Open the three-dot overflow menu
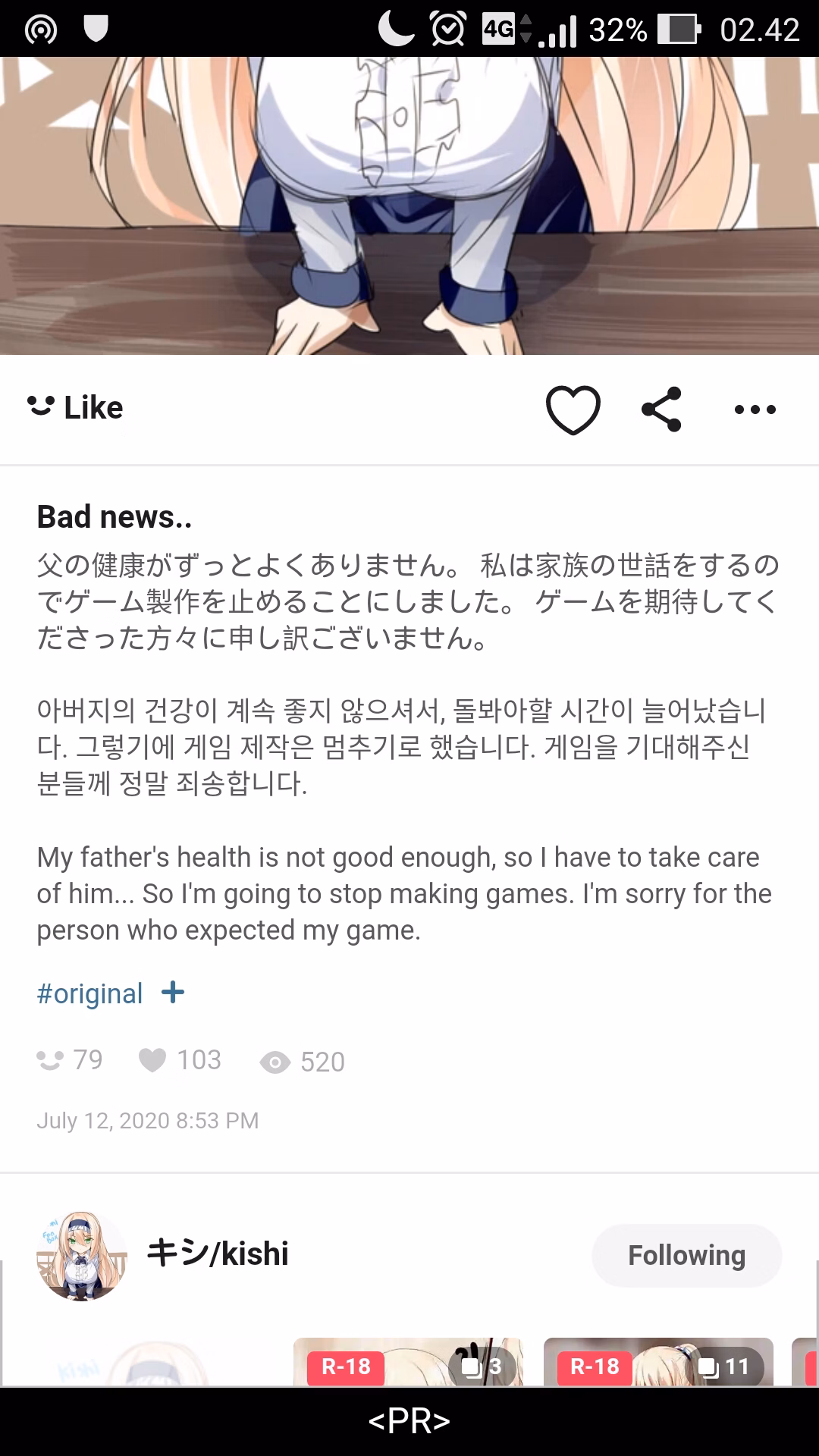This screenshot has width=819, height=1456. tap(755, 410)
